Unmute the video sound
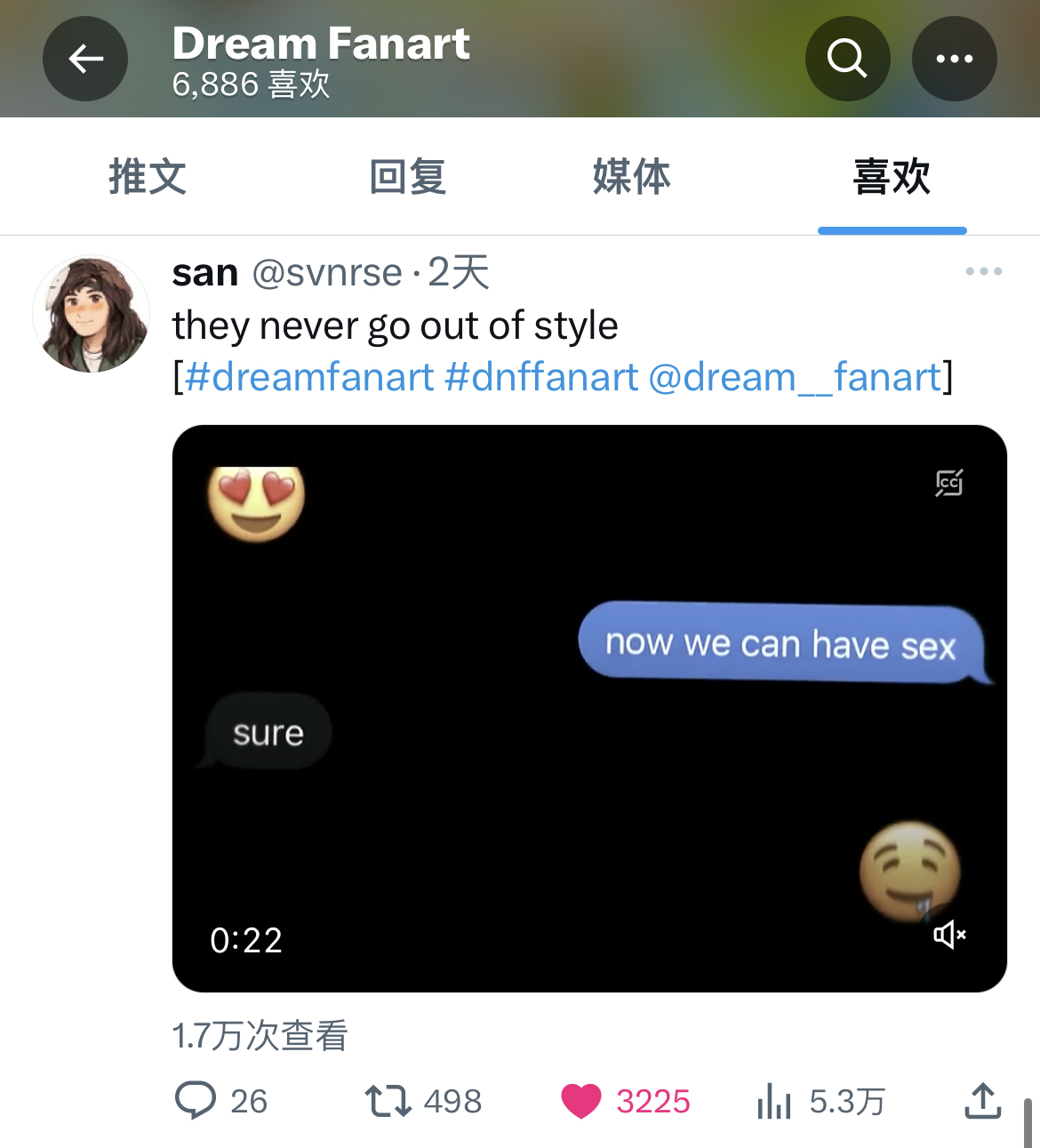Screen dimensions: 1040x1148 (949, 935)
